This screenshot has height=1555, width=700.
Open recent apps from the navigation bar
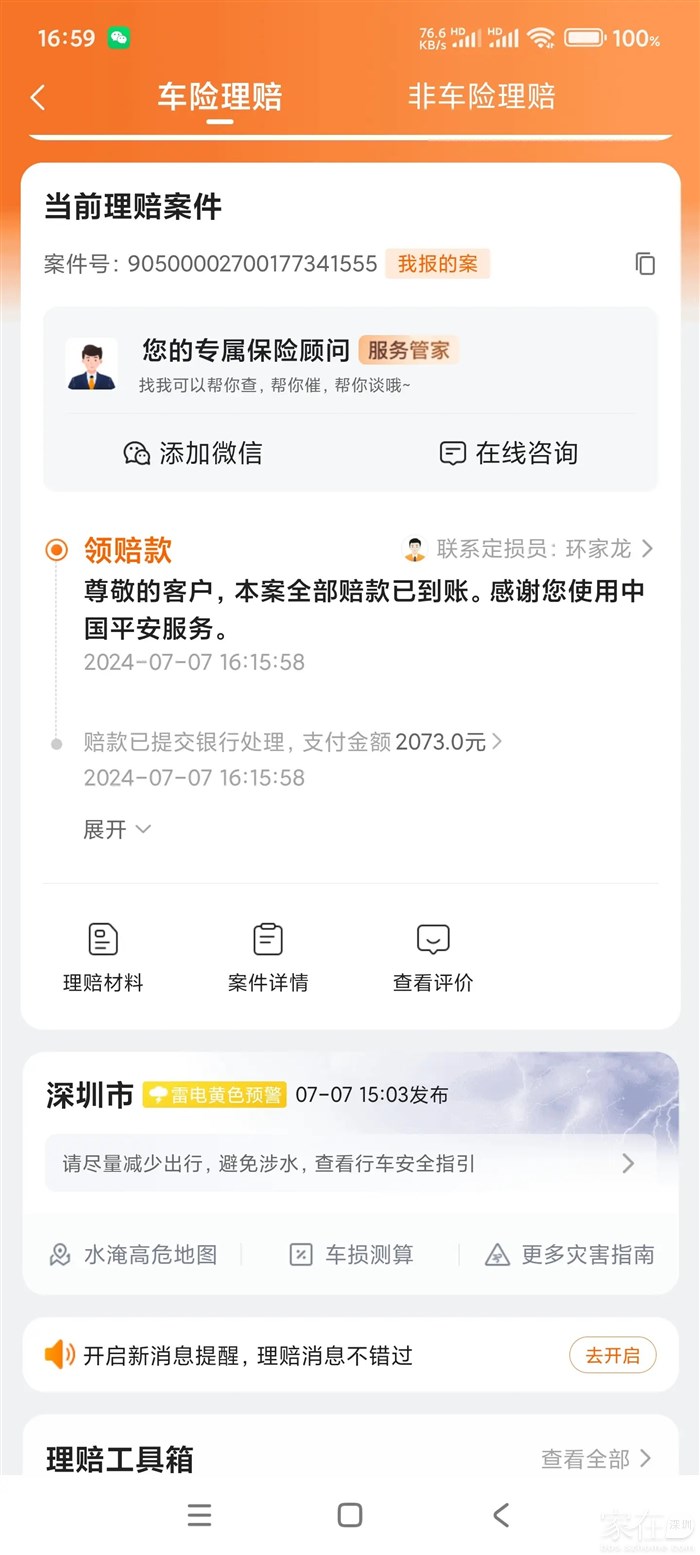click(200, 1515)
